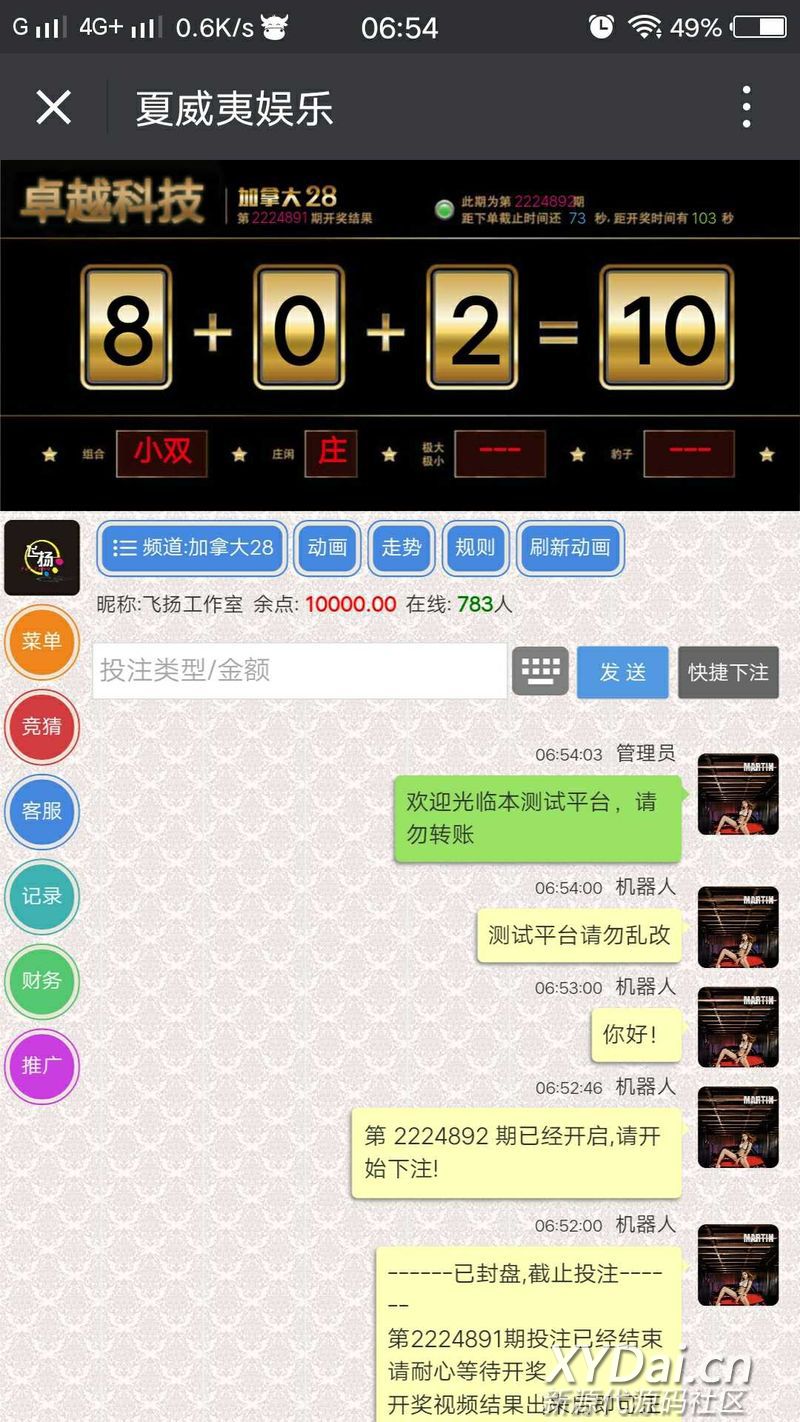Tap the 发送 send button
This screenshot has height=1422, width=800.
pyautogui.click(x=622, y=672)
